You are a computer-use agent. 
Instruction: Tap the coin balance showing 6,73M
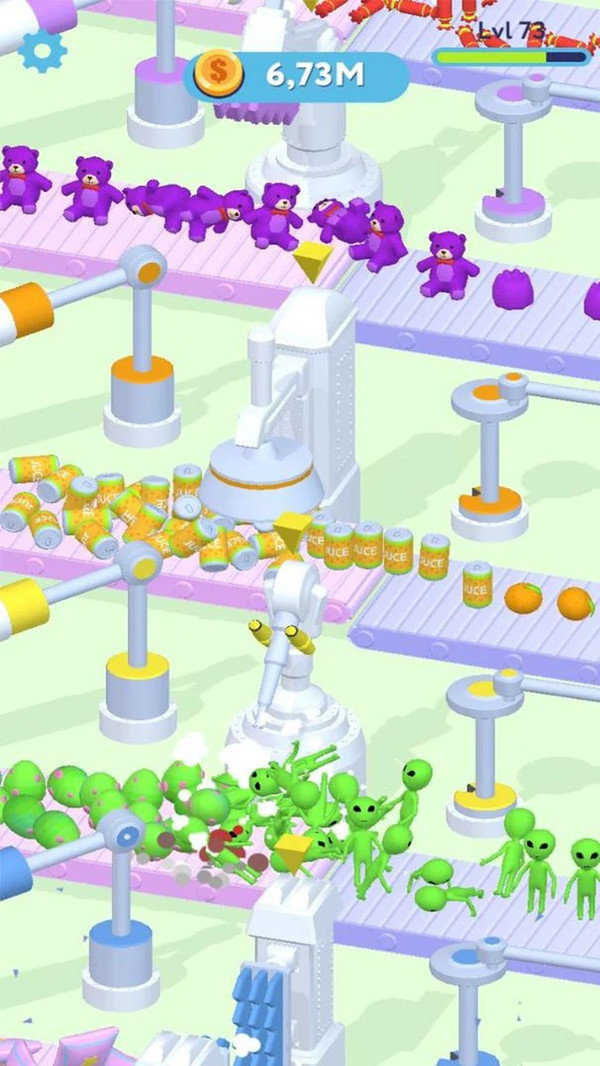(x=296, y=75)
